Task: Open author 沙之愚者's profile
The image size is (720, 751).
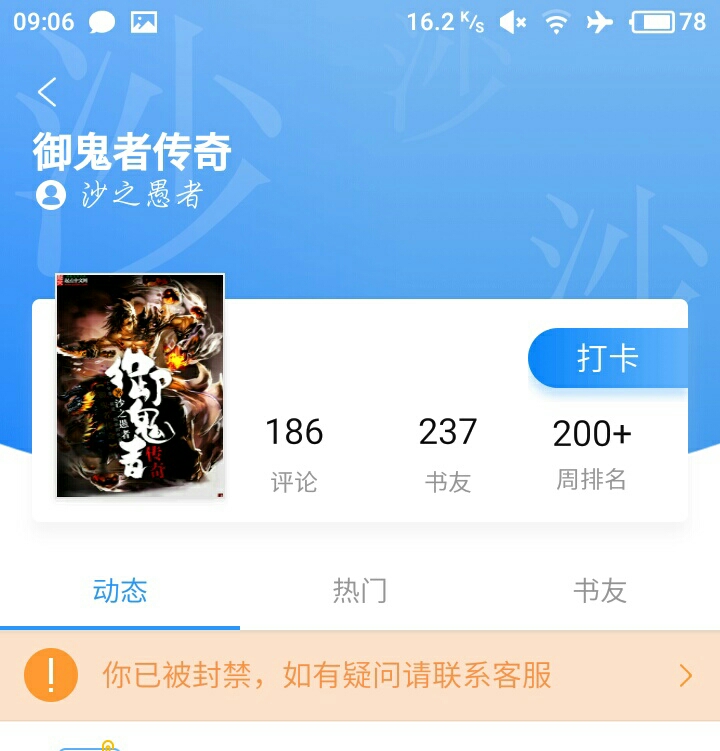Action: point(120,194)
